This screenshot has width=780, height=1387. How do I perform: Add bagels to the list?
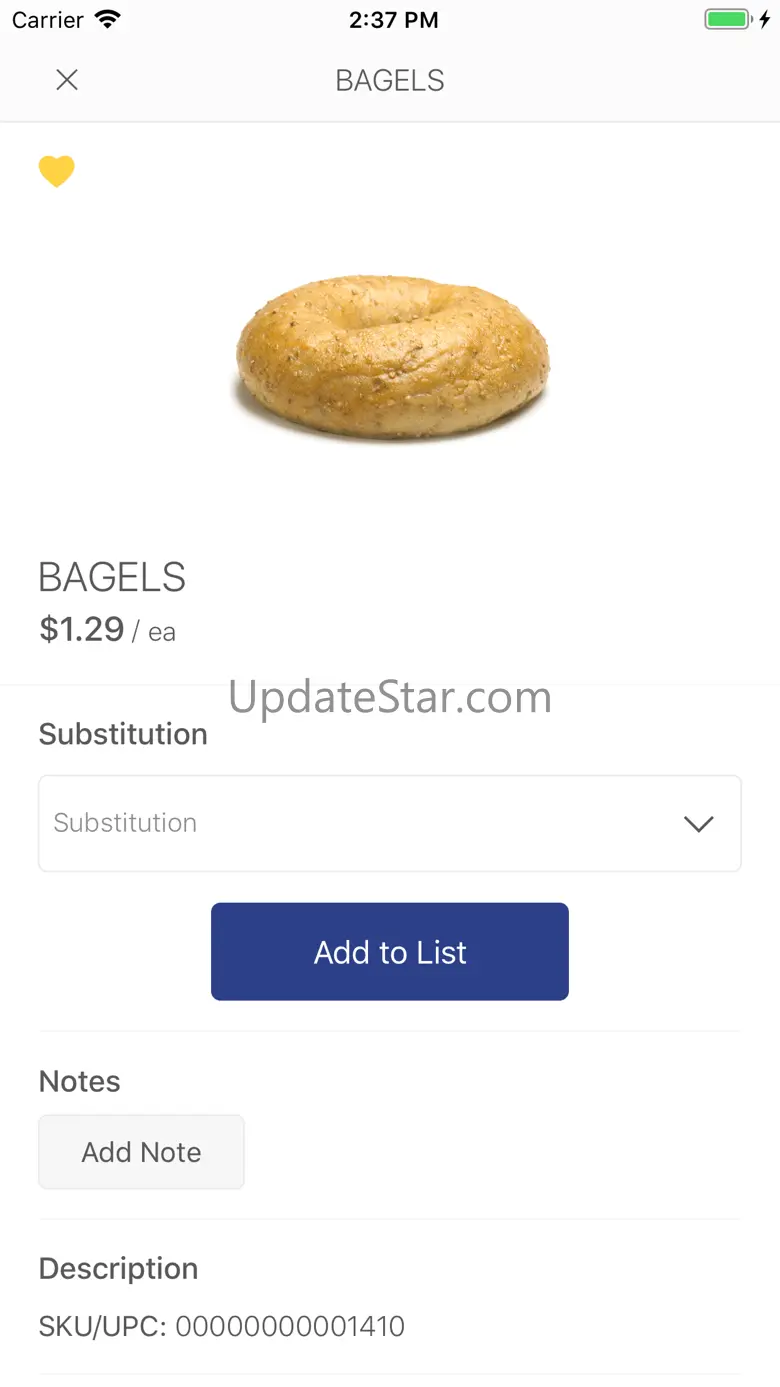tap(390, 952)
